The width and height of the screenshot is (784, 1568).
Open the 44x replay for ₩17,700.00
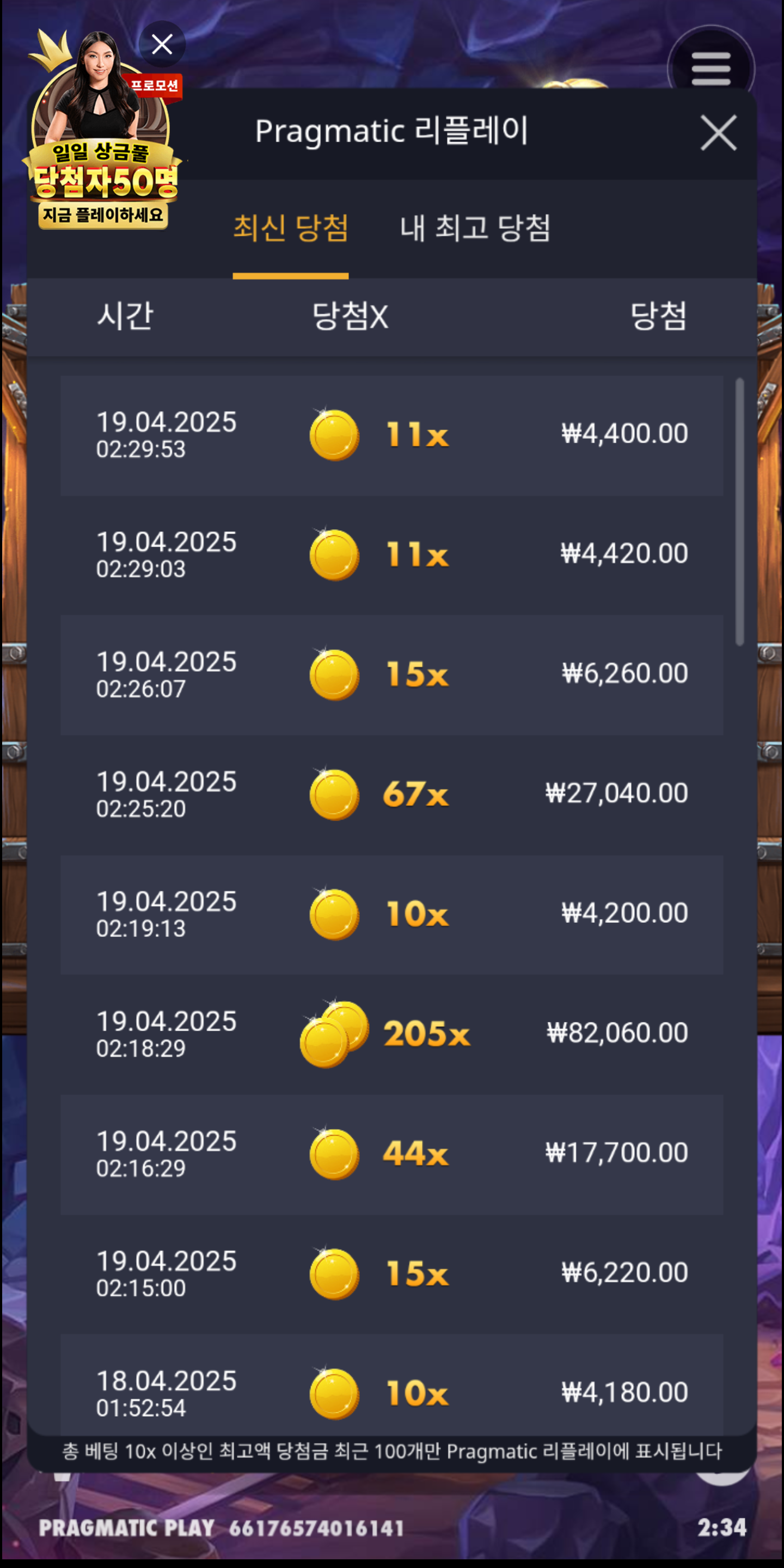[x=391, y=1154]
